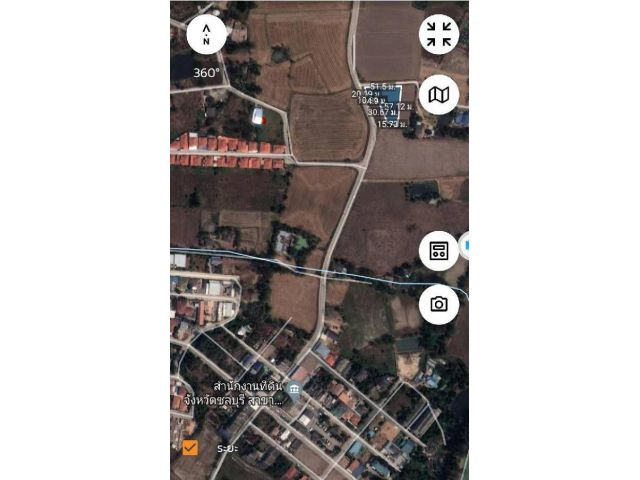Tap the camera capture button

[x=438, y=304]
